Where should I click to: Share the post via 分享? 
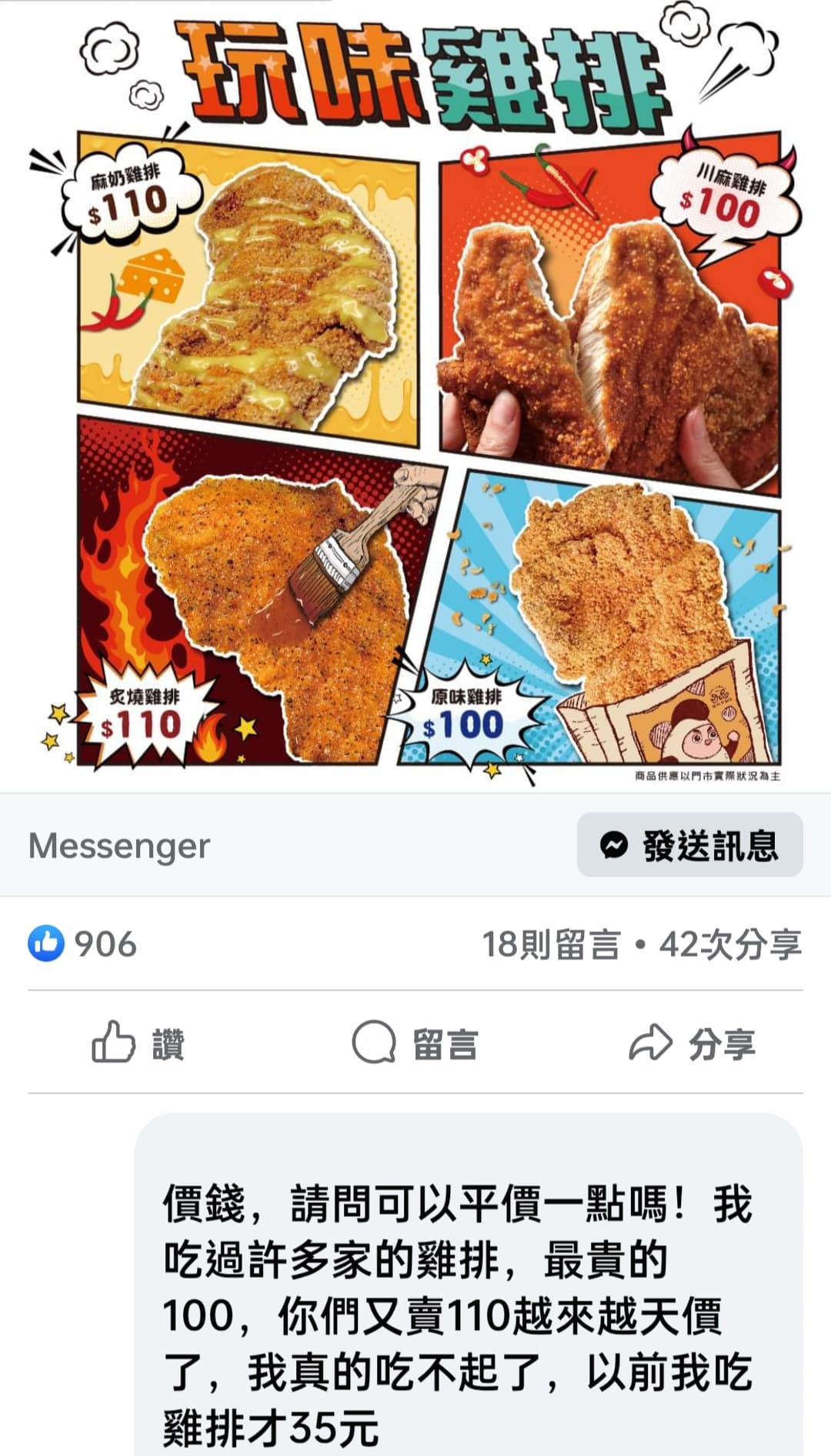coord(692,1043)
